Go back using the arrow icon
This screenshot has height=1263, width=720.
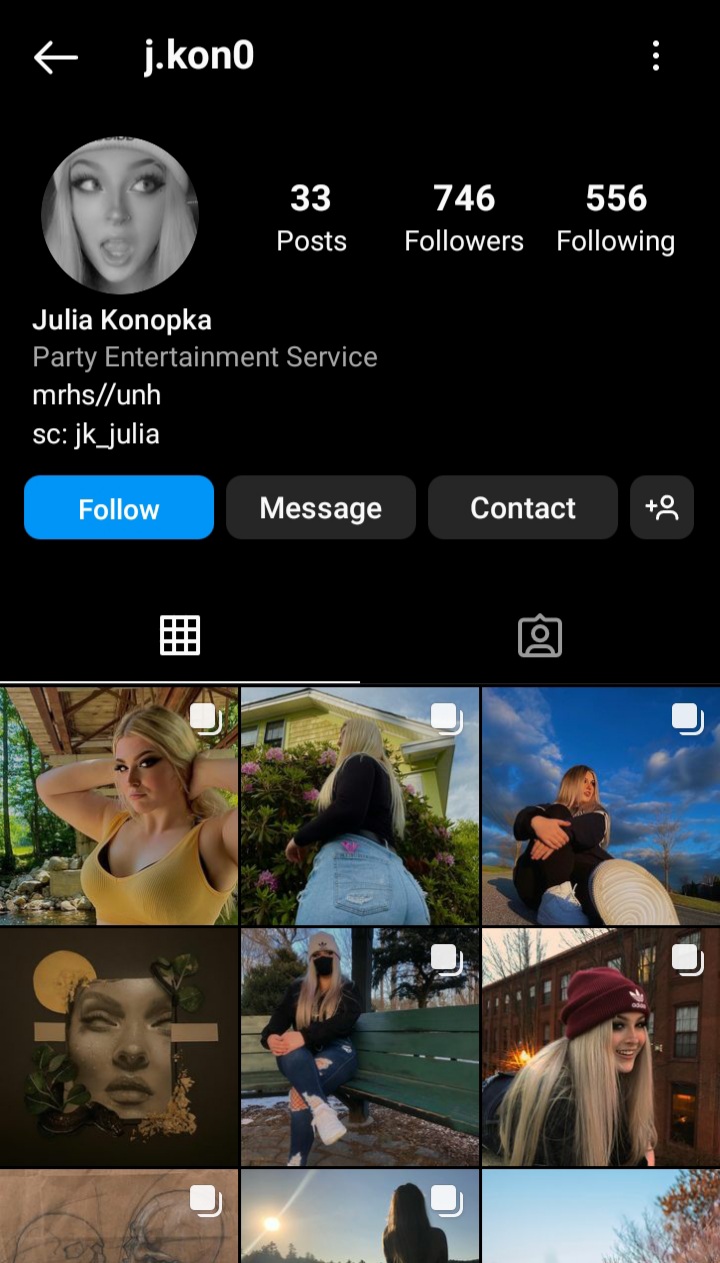[56, 57]
